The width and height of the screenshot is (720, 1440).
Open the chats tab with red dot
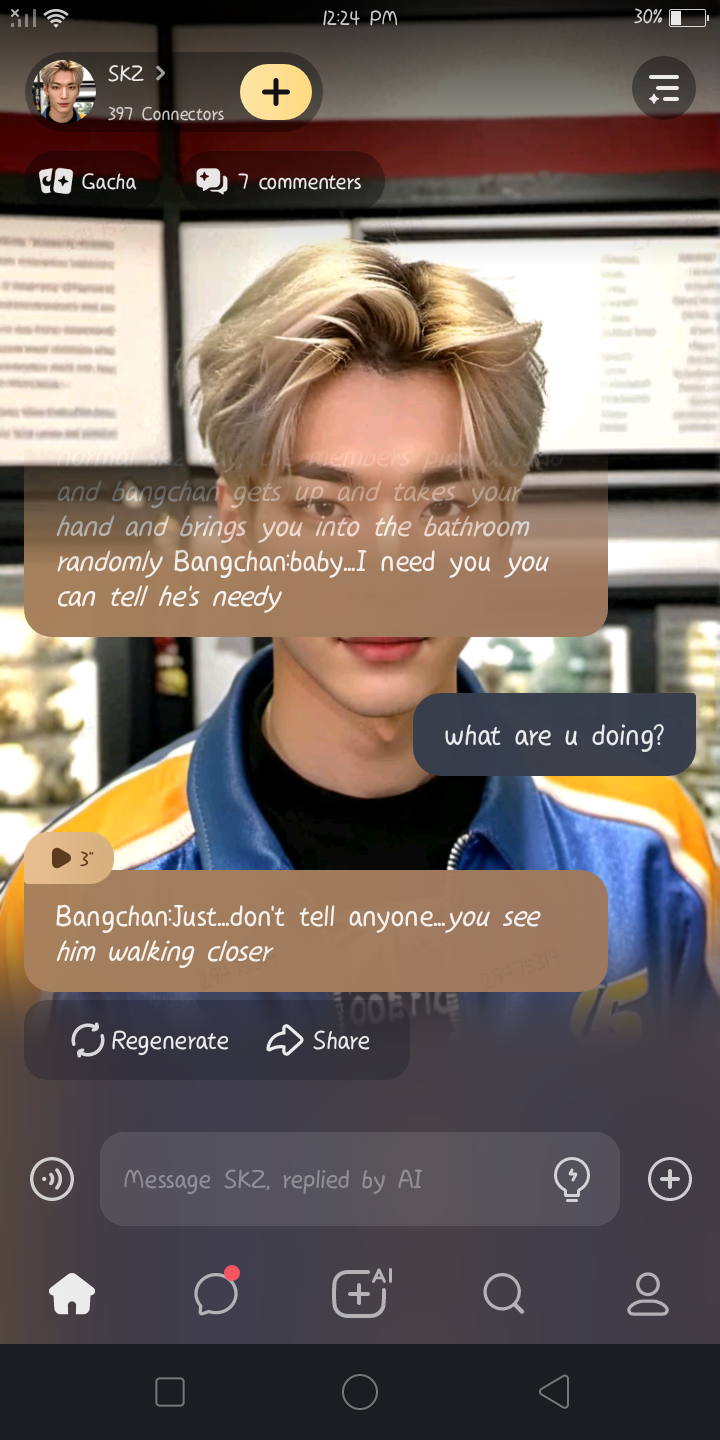coord(216,1295)
